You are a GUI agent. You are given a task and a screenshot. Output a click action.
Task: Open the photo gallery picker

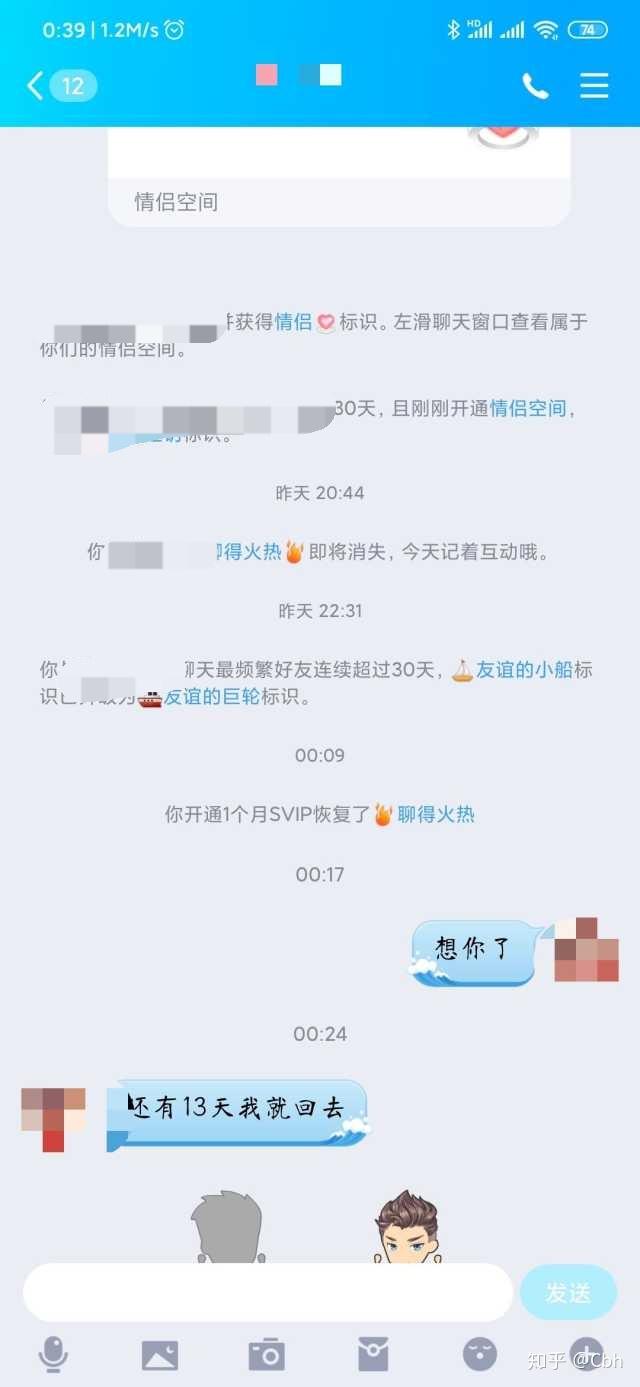coord(160,1354)
